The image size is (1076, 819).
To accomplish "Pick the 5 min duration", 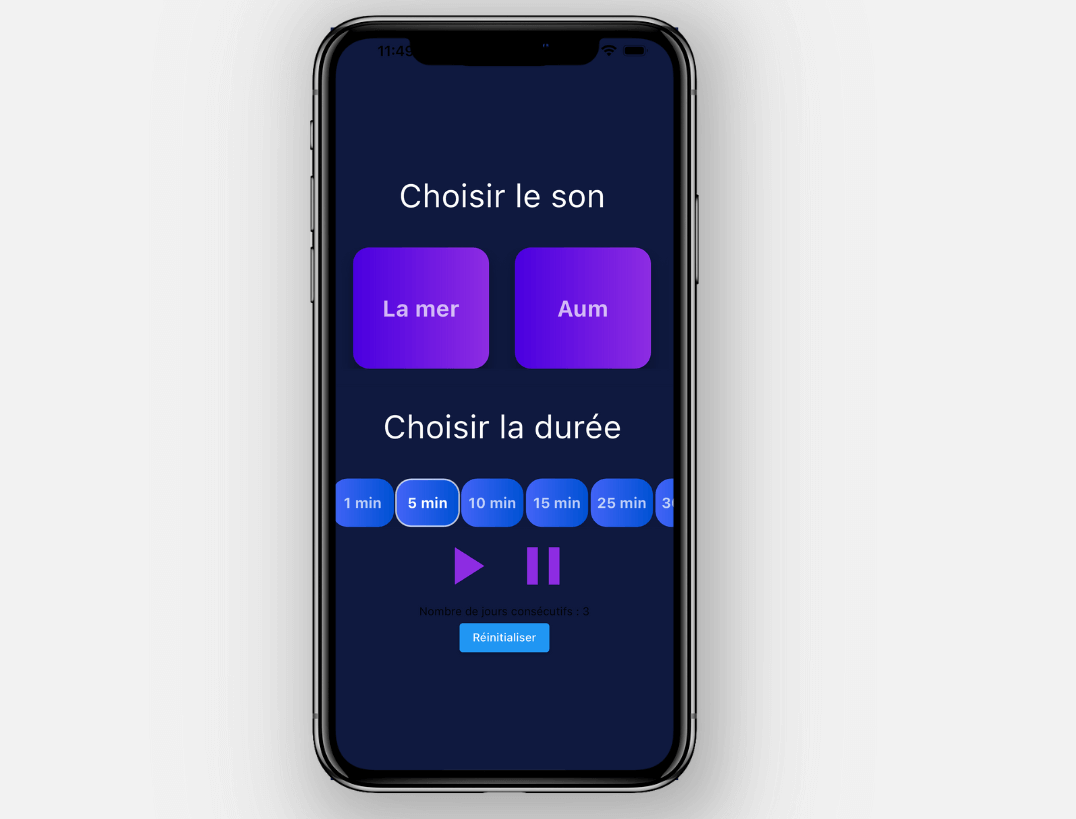I will (x=428, y=503).
